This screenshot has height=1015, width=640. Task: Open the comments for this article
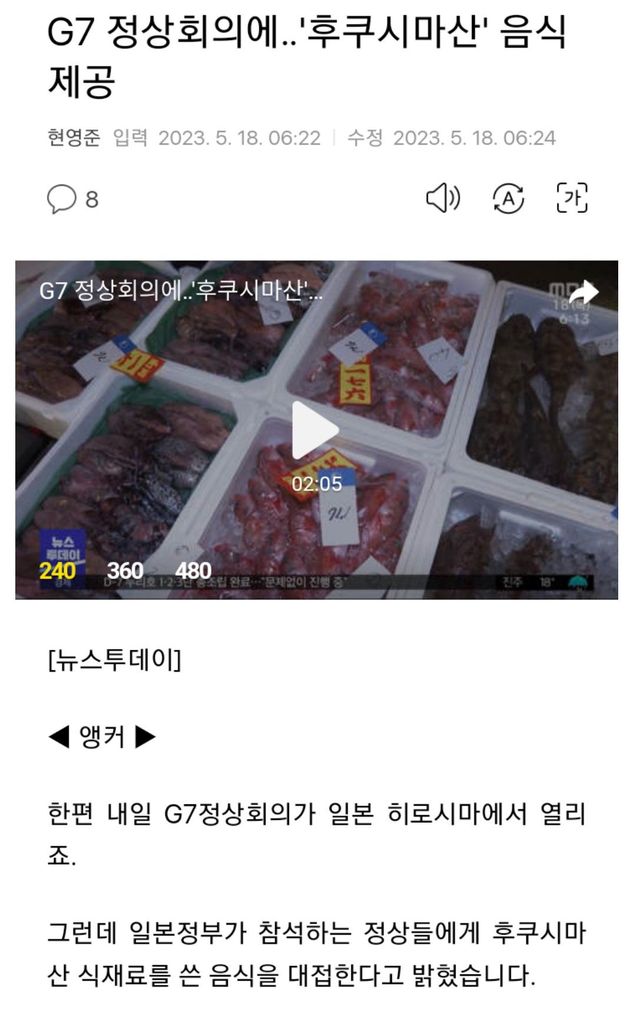pyautogui.click(x=73, y=198)
